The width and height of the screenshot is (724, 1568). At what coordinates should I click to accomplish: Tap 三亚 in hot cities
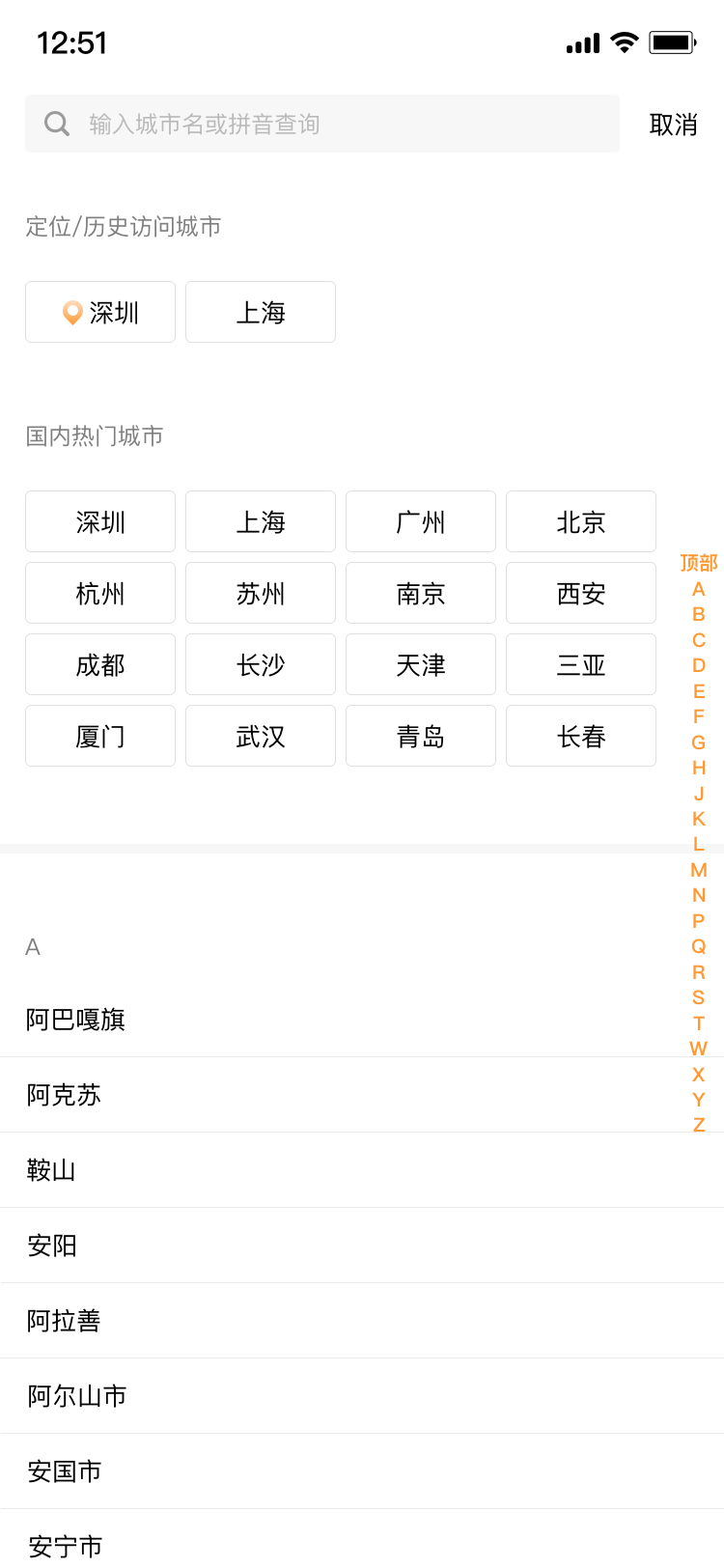tap(581, 664)
